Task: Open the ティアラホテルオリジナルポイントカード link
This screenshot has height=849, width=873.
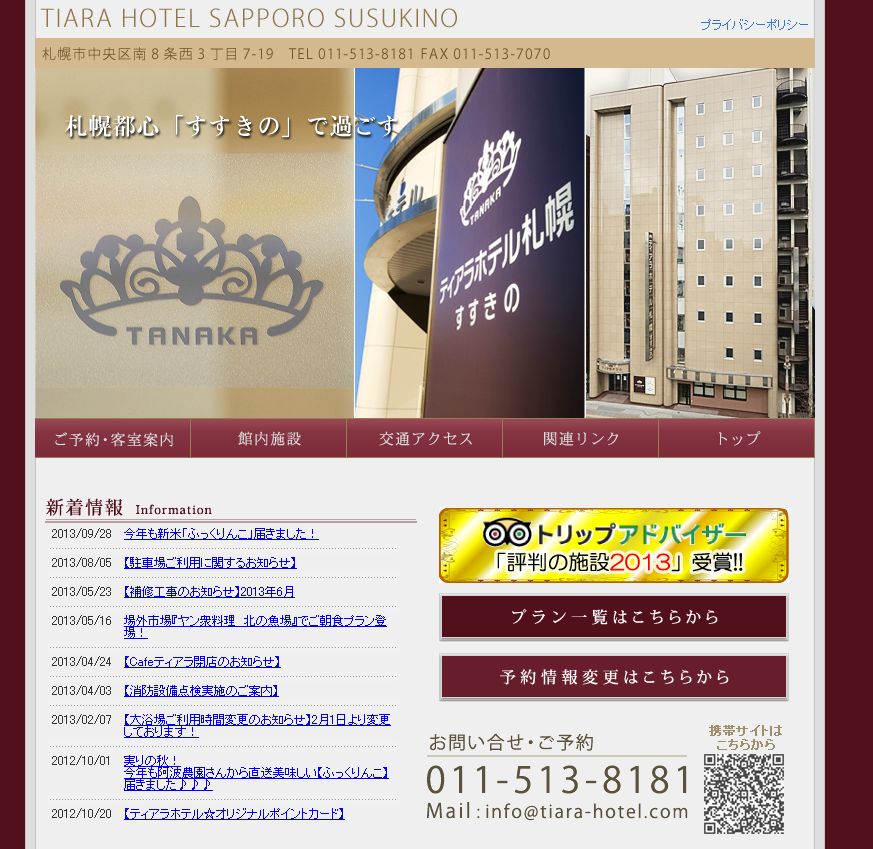Action: click(233, 814)
